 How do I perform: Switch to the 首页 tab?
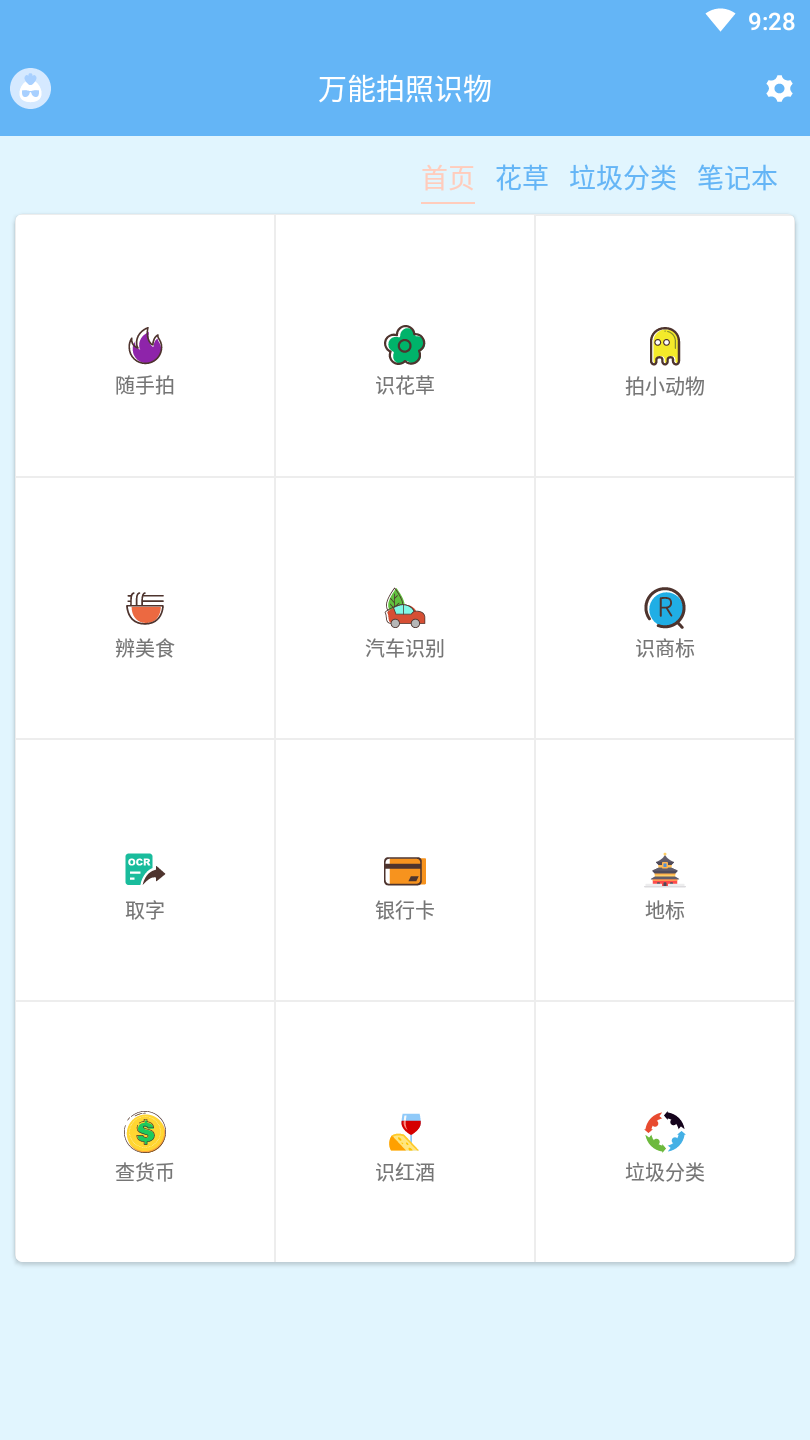447,178
